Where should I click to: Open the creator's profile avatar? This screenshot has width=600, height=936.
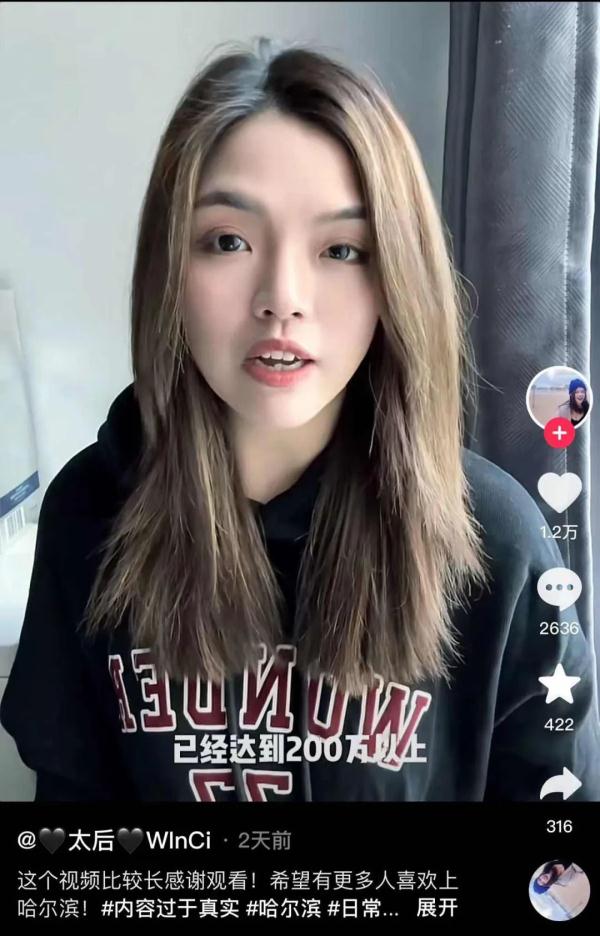(x=559, y=397)
